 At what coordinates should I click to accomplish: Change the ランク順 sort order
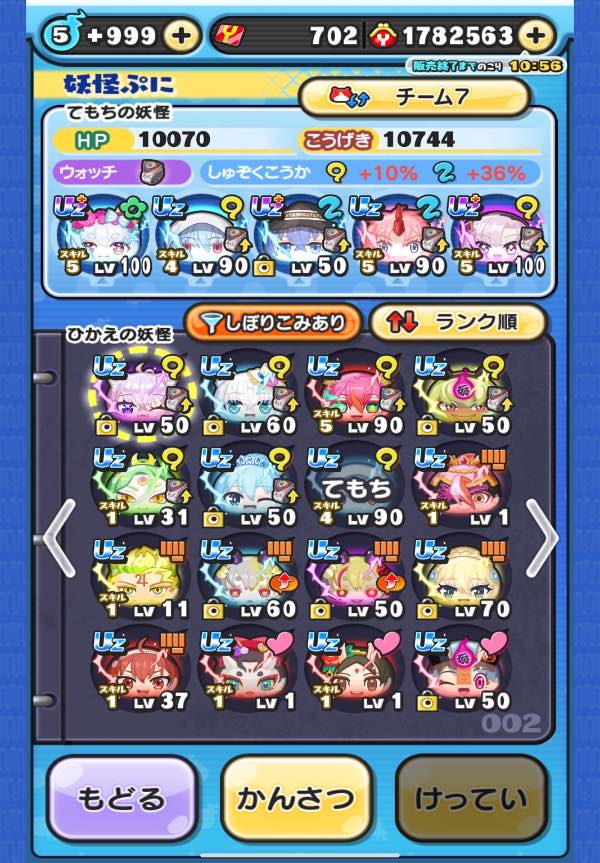click(457, 322)
